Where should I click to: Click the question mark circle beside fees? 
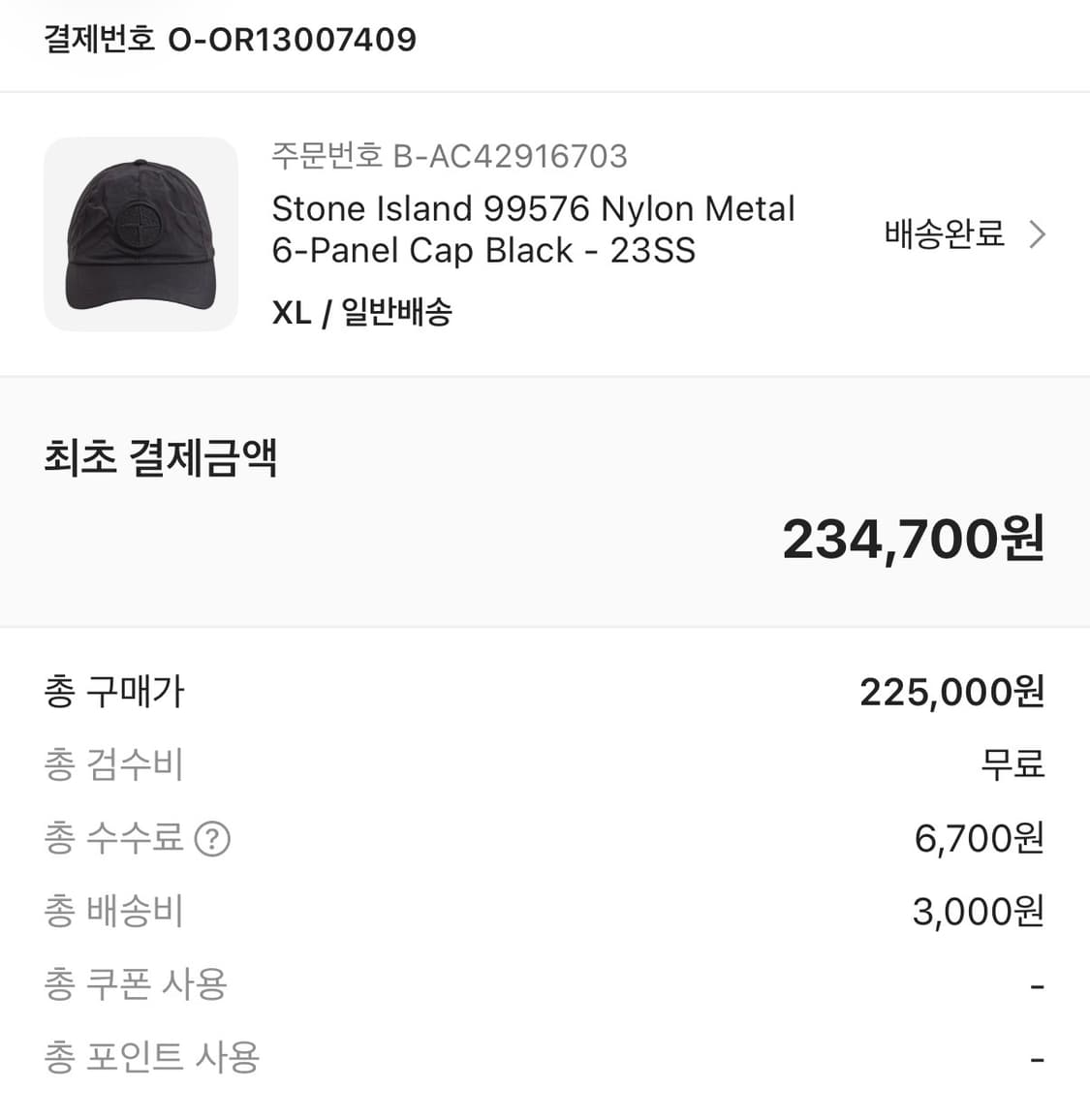click(x=211, y=837)
